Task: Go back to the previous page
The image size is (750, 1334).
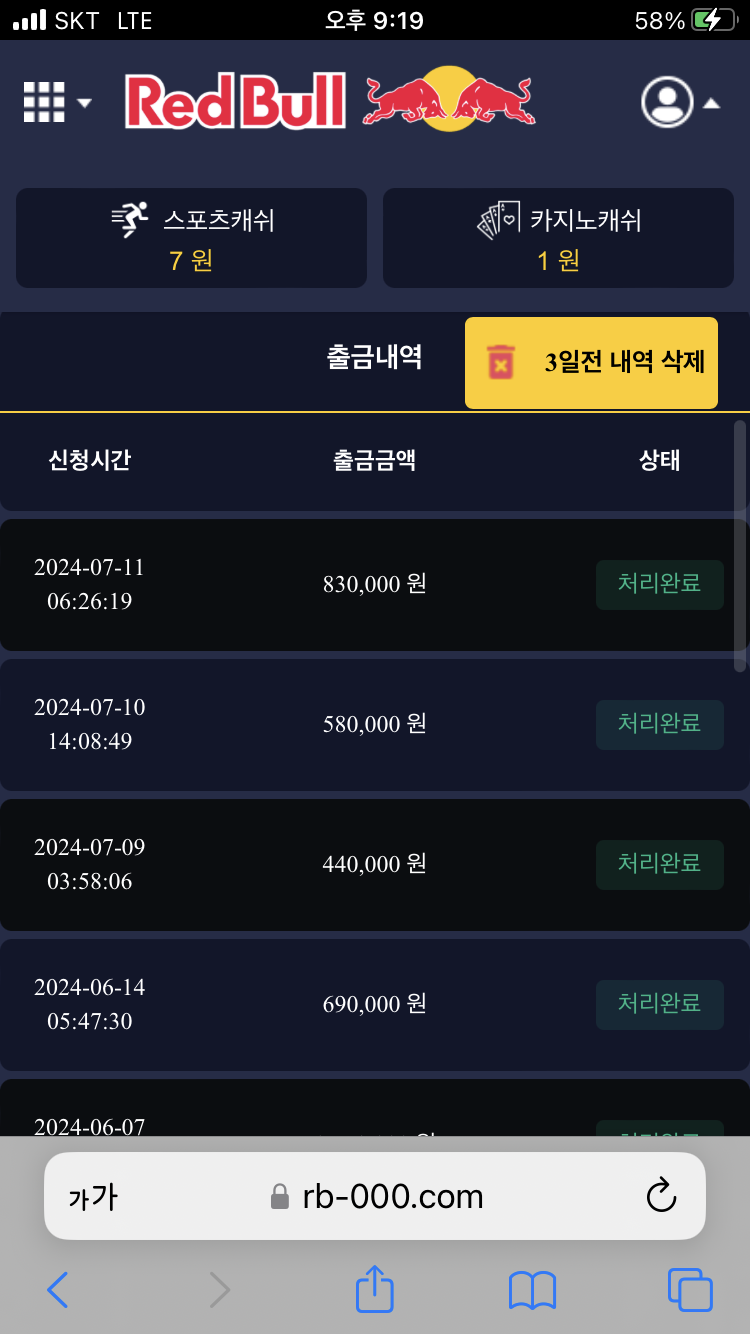Action: coord(58,1290)
